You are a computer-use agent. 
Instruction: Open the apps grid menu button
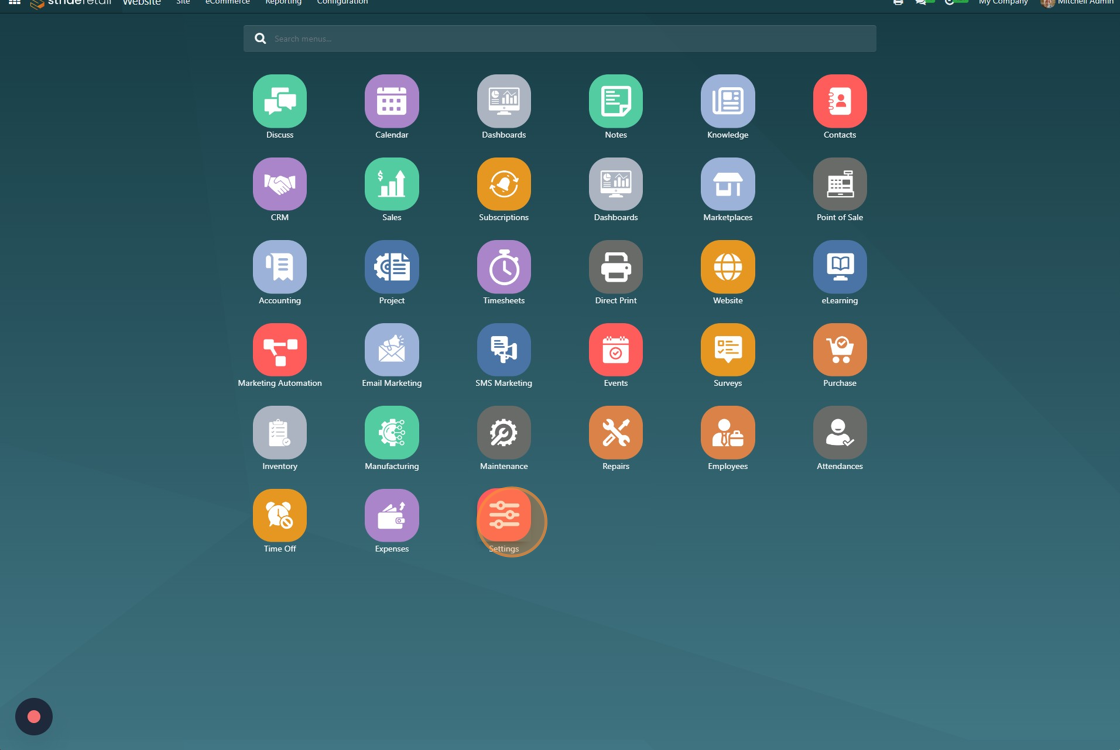(14, 3)
